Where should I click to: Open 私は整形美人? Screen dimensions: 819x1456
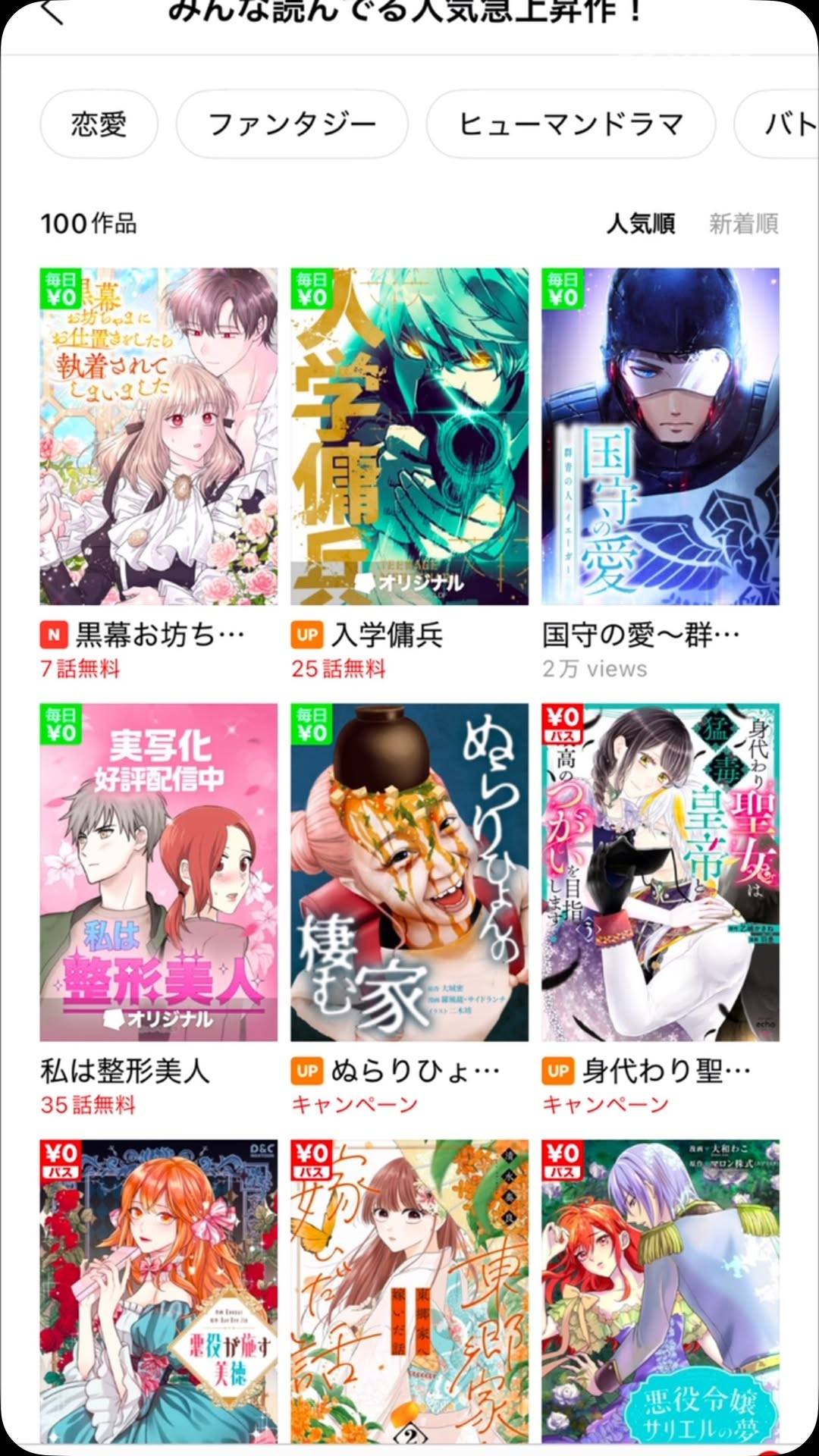(158, 872)
